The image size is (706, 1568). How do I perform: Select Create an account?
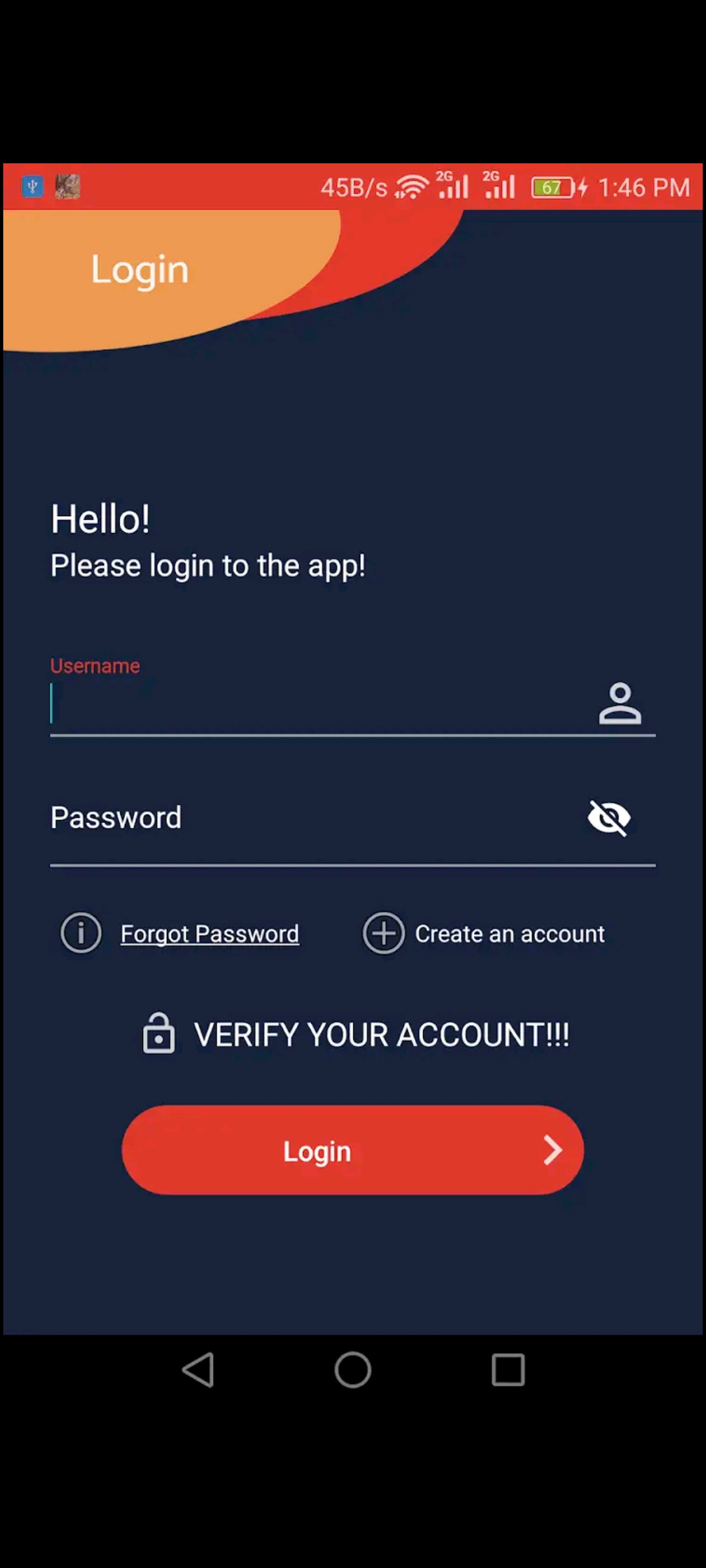[510, 934]
